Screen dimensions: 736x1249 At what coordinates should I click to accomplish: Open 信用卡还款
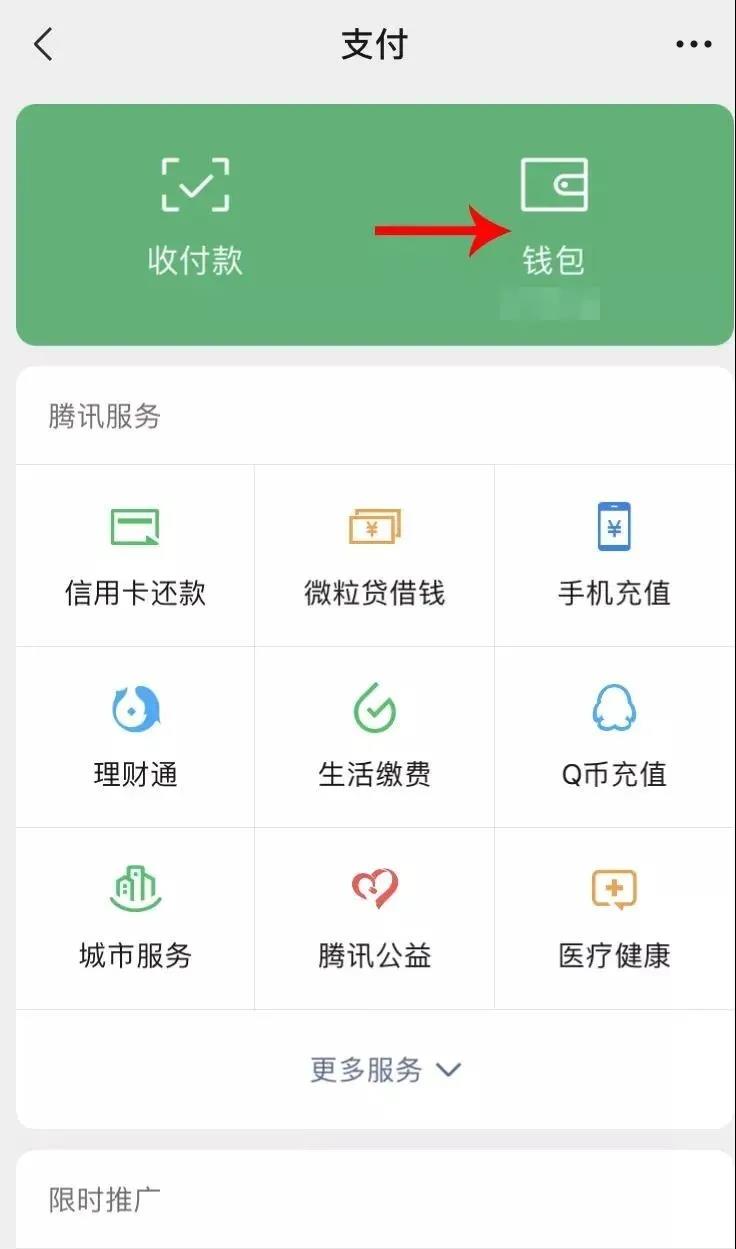pyautogui.click(x=135, y=556)
